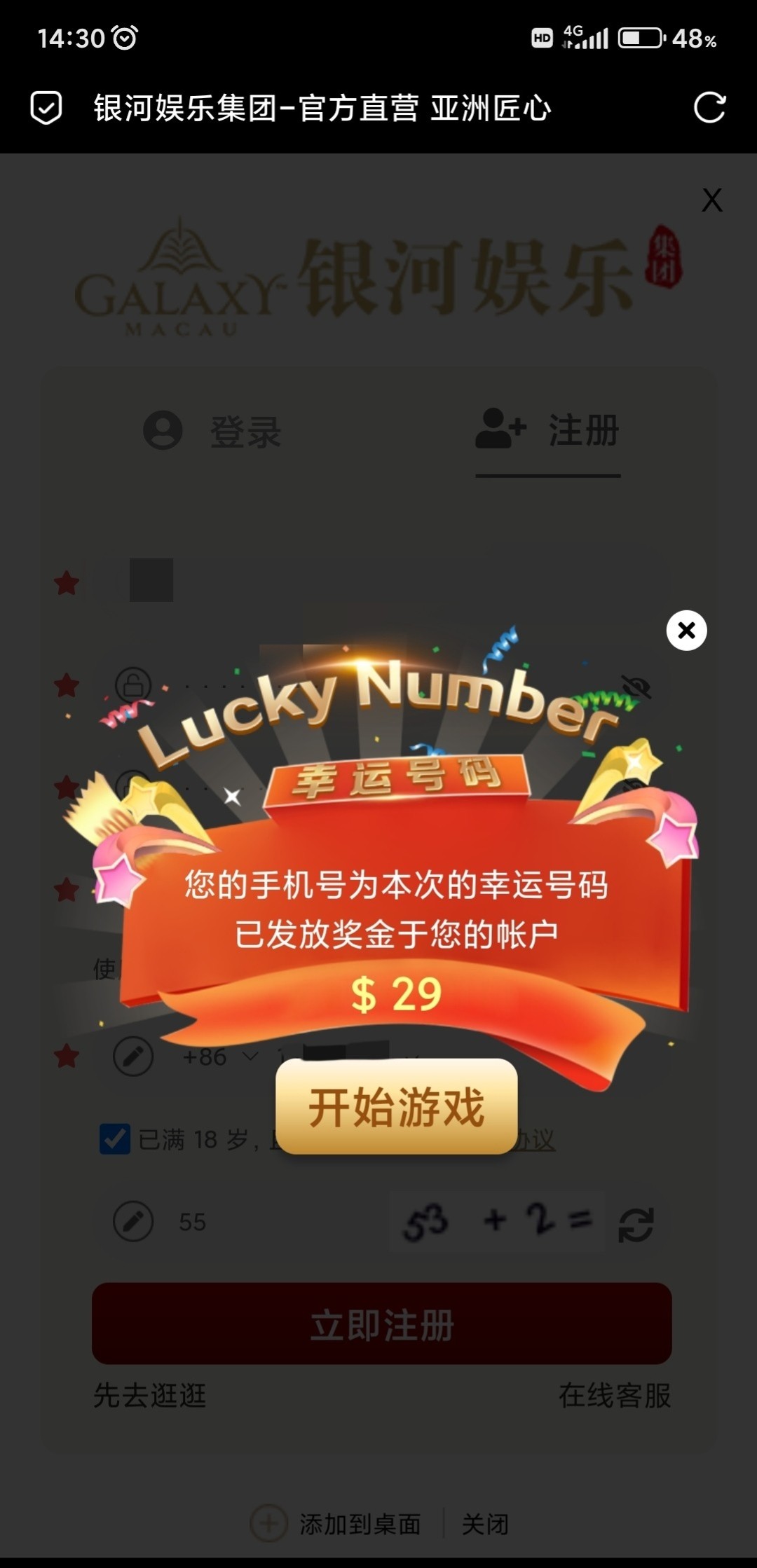This screenshot has height=1568, width=757.
Task: Tap the 开始游戏 button
Action: point(396,1106)
